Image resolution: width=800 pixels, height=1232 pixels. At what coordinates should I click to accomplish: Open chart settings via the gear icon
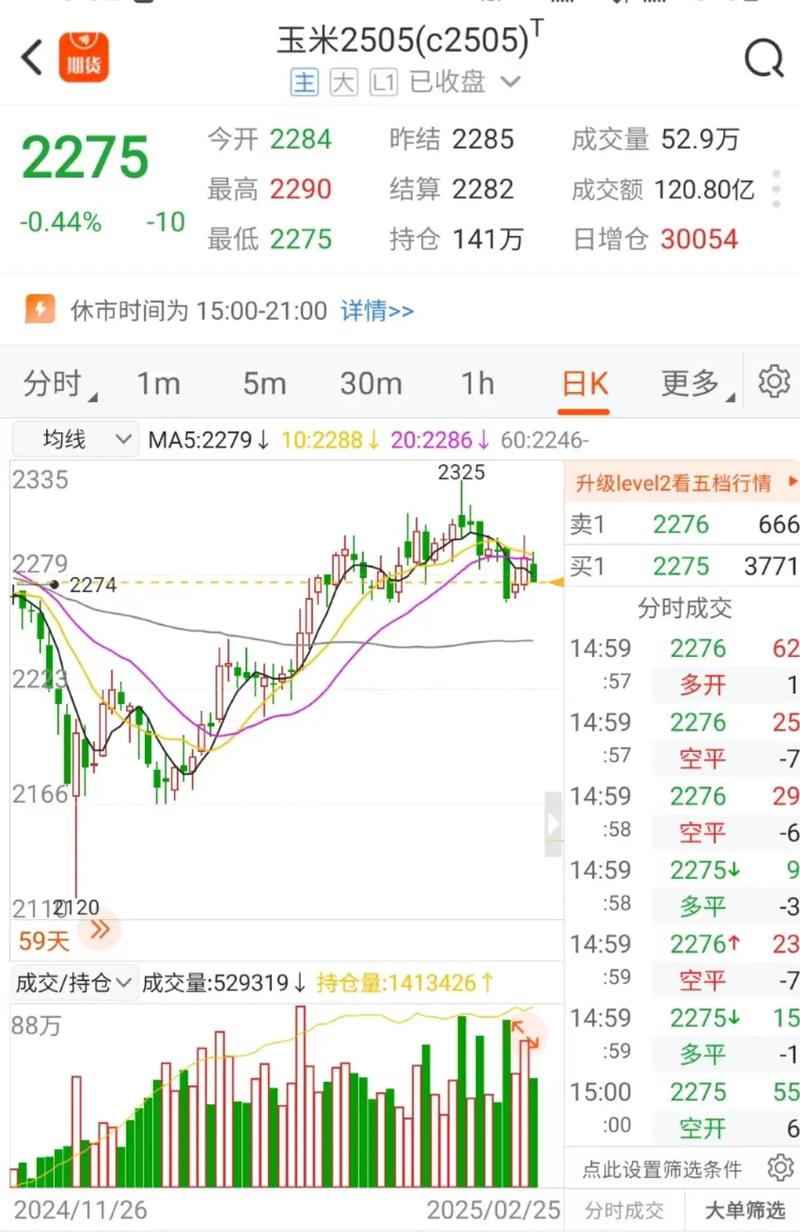tap(773, 382)
